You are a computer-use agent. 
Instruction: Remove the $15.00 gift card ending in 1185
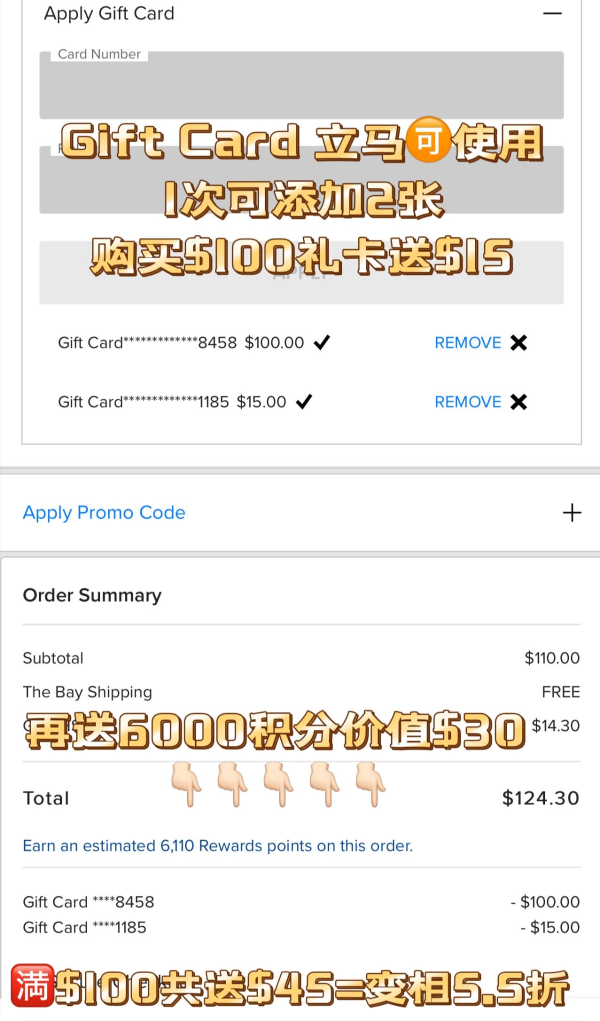(x=480, y=402)
